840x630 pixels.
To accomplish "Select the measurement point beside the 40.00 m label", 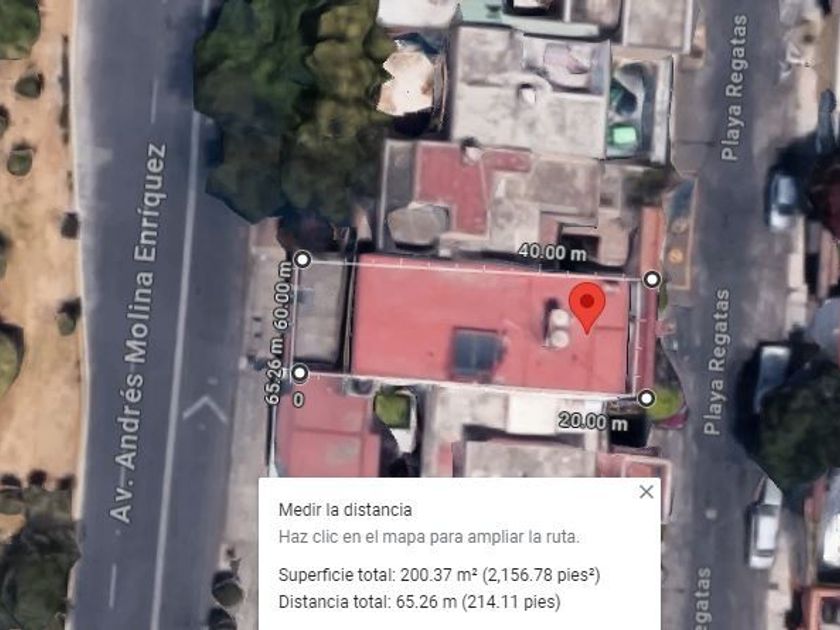I will (652, 279).
